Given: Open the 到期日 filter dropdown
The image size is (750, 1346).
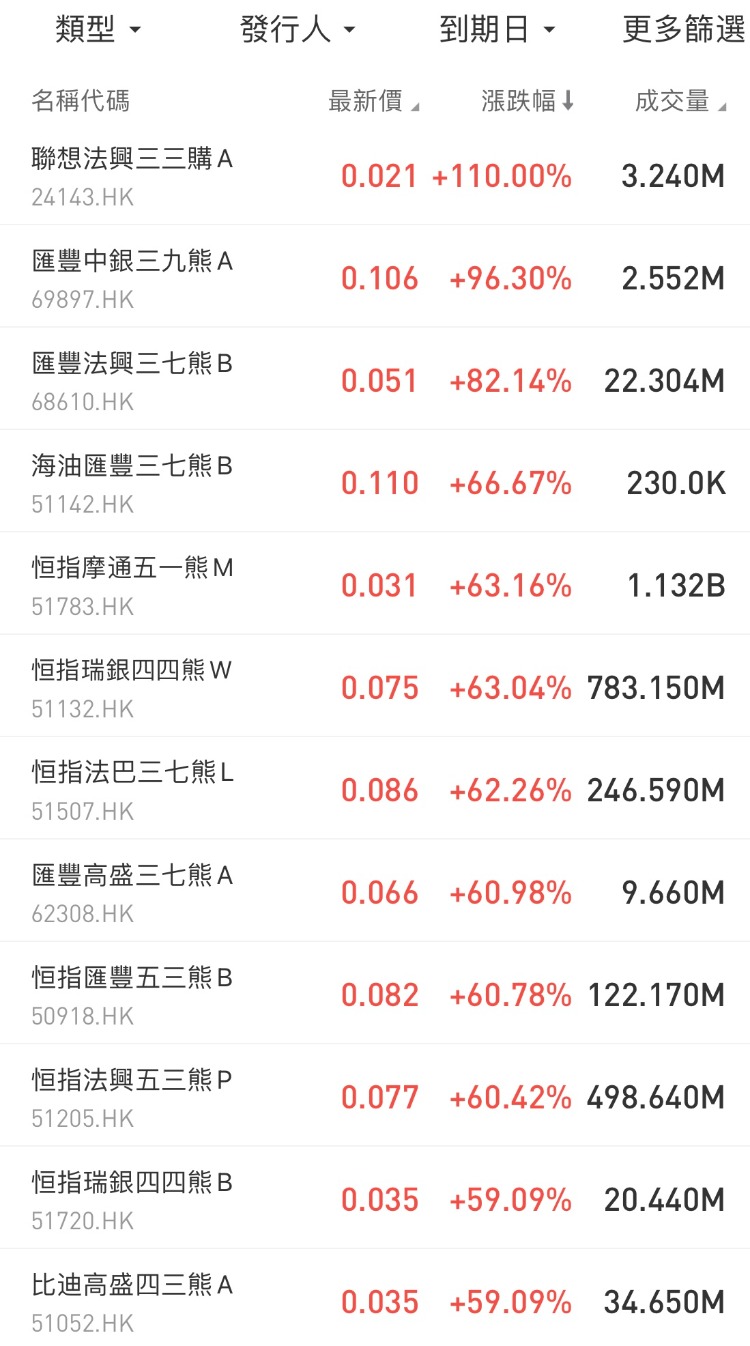Looking at the screenshot, I should [x=497, y=30].
